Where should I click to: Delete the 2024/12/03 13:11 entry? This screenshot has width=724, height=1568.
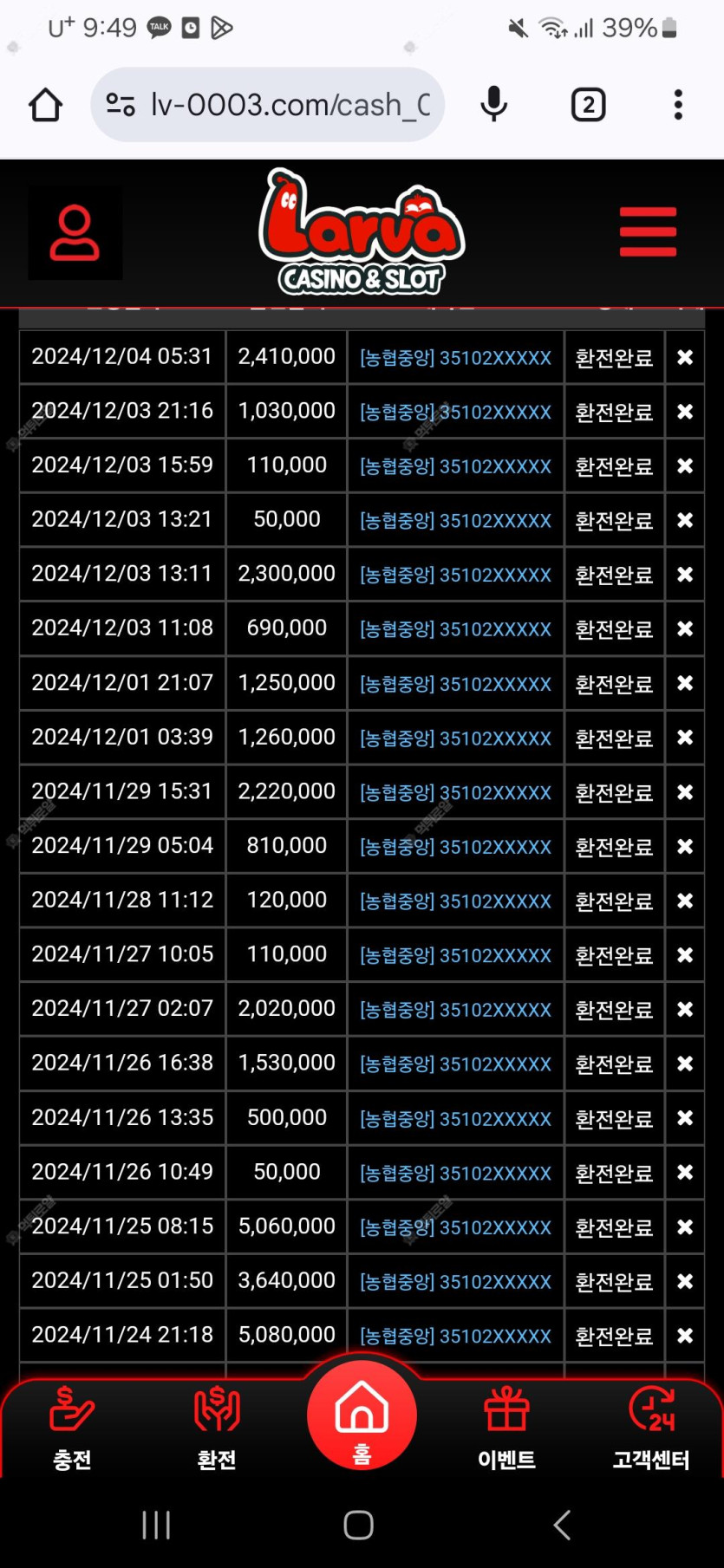(x=685, y=575)
